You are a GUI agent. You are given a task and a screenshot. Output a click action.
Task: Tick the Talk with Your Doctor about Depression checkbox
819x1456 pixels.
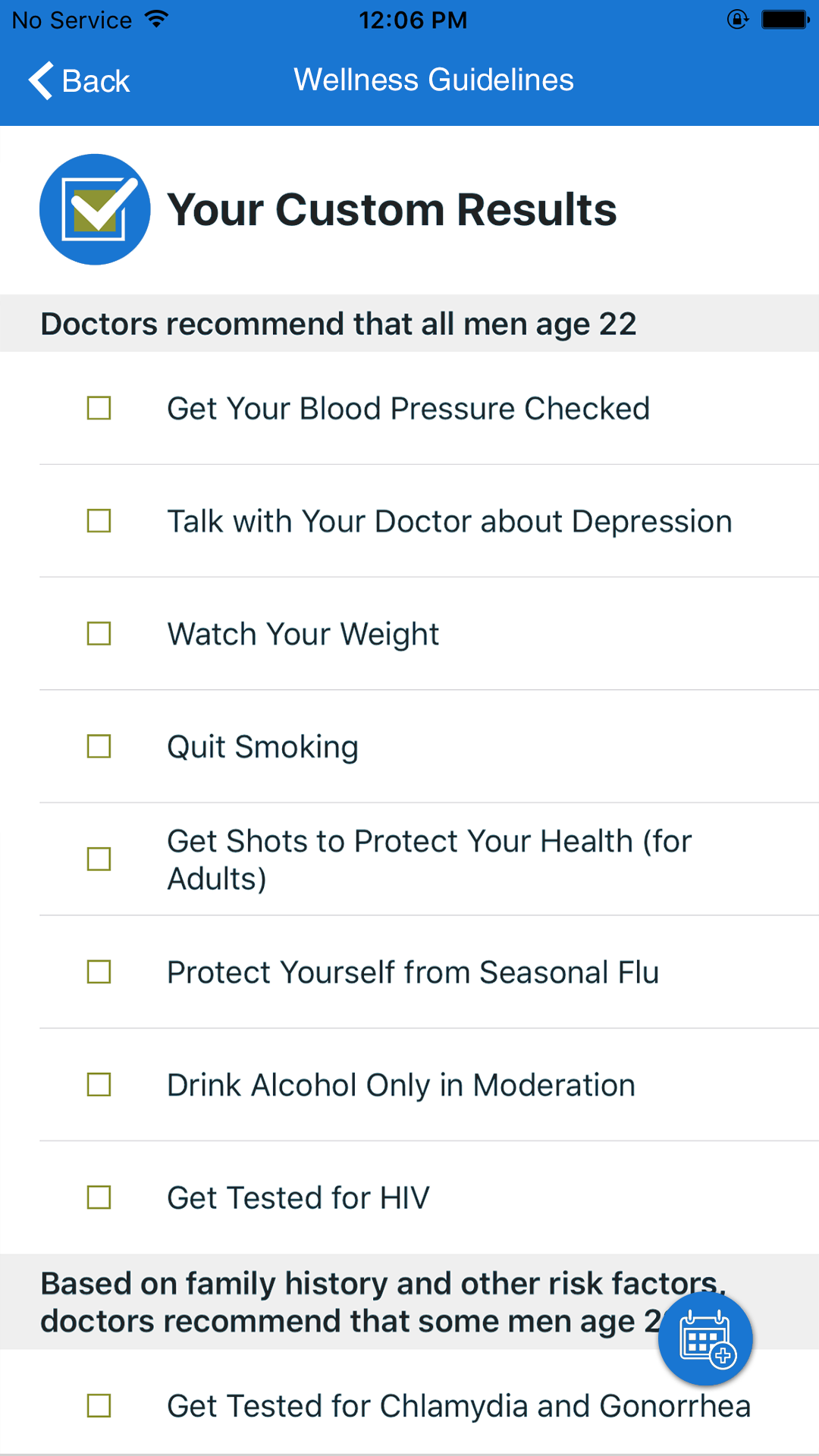[99, 521]
